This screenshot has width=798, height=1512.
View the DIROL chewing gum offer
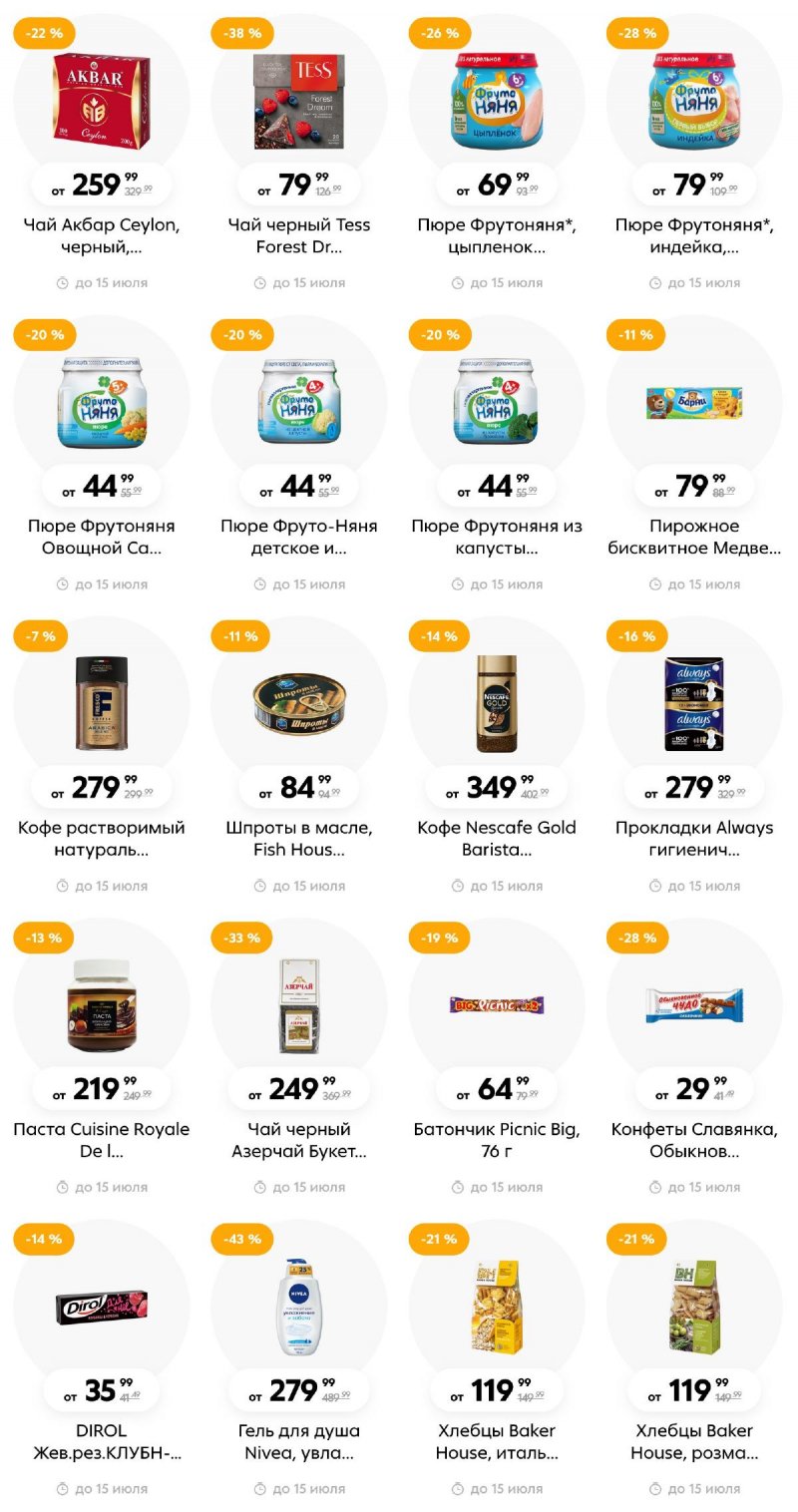101,1309
